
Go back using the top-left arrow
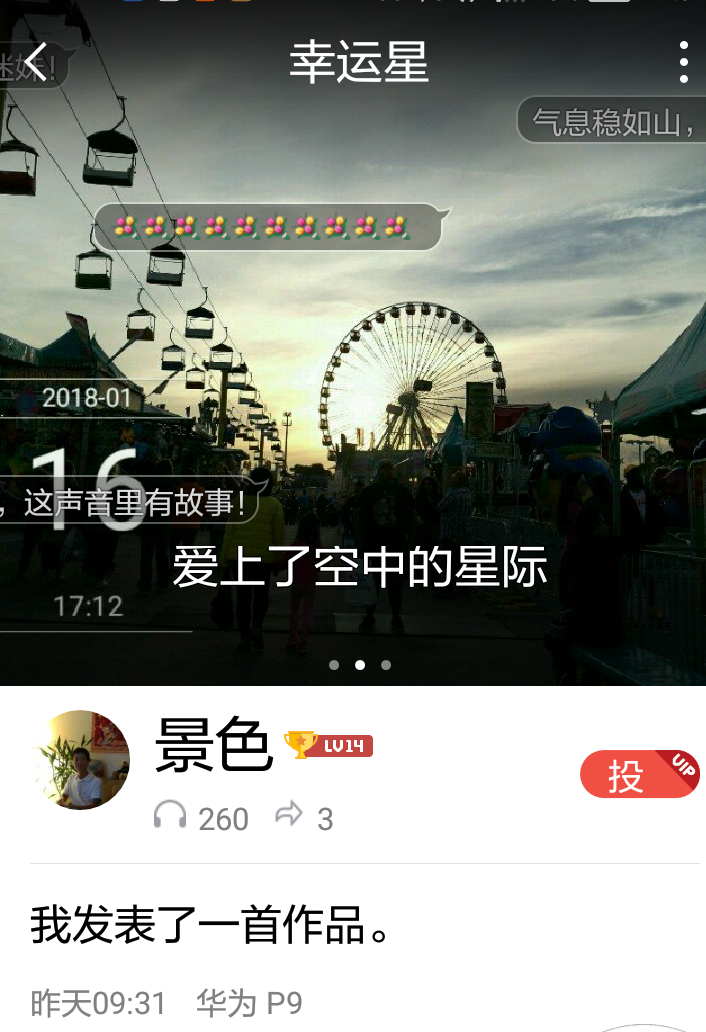click(36, 62)
